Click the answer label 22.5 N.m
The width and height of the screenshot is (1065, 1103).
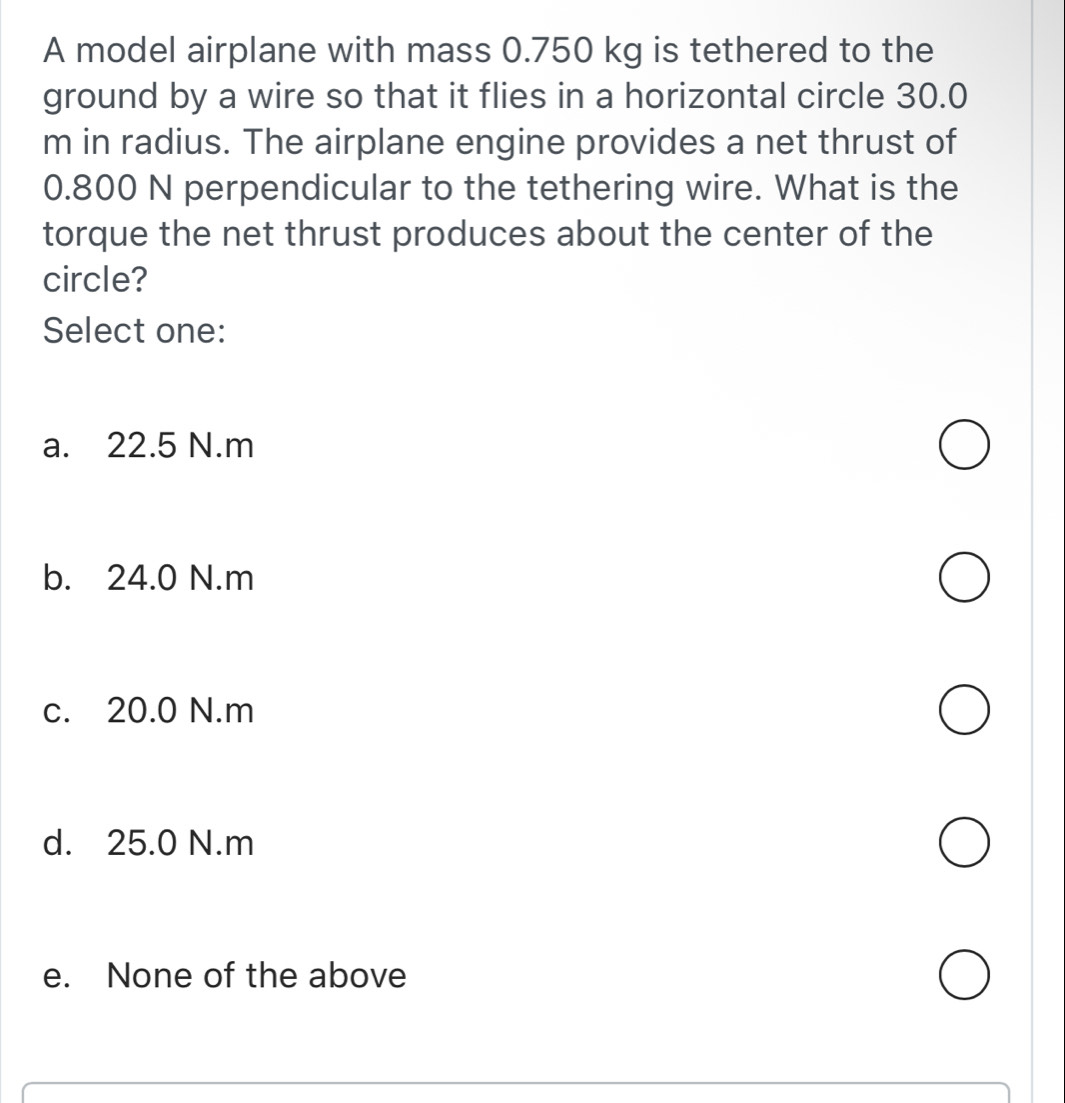pyautogui.click(x=180, y=447)
